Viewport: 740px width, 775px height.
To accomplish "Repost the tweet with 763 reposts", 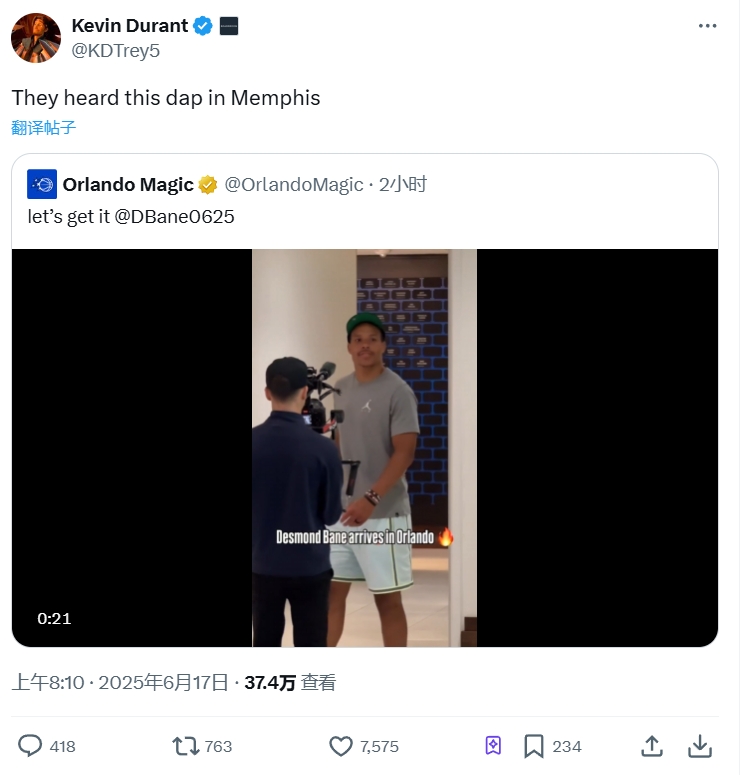I will [185, 746].
